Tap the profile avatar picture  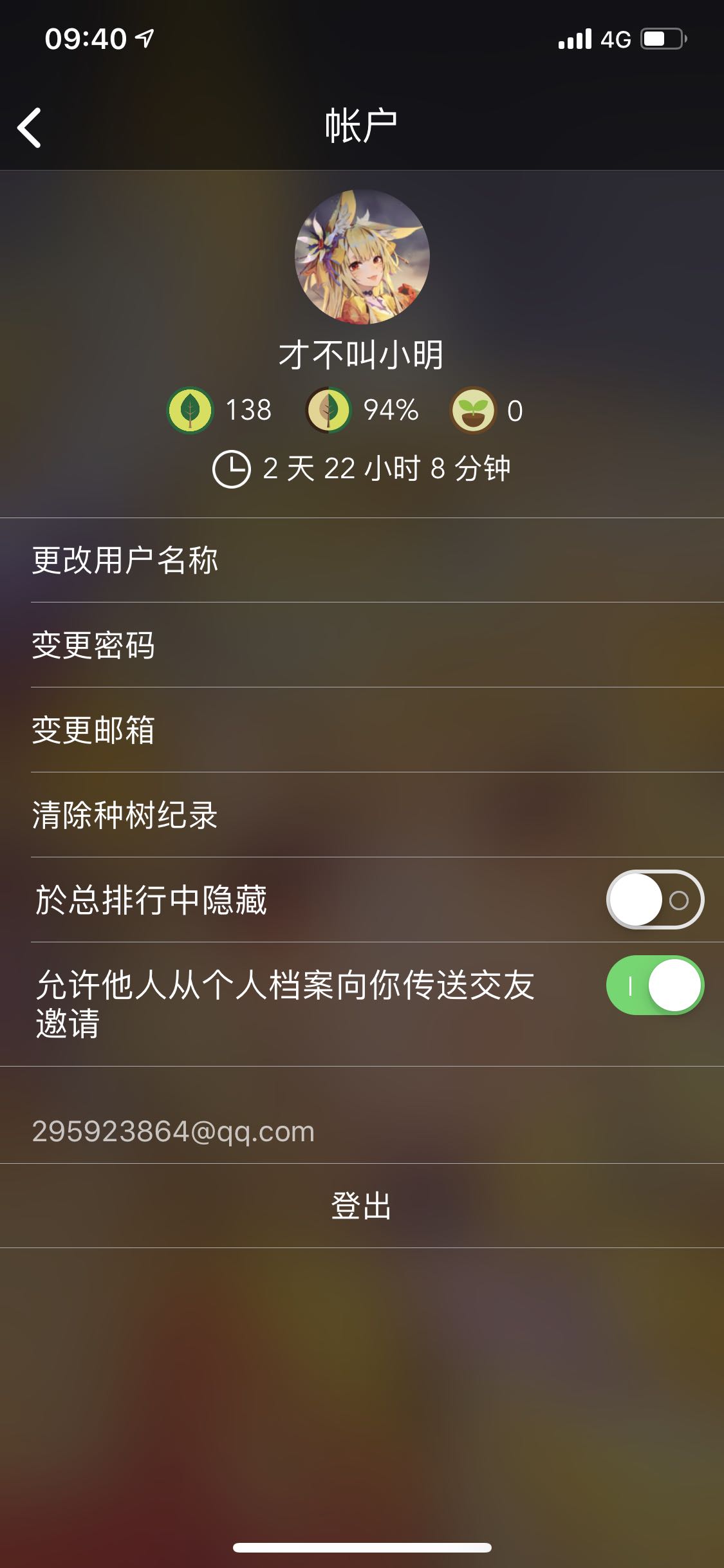click(x=362, y=256)
